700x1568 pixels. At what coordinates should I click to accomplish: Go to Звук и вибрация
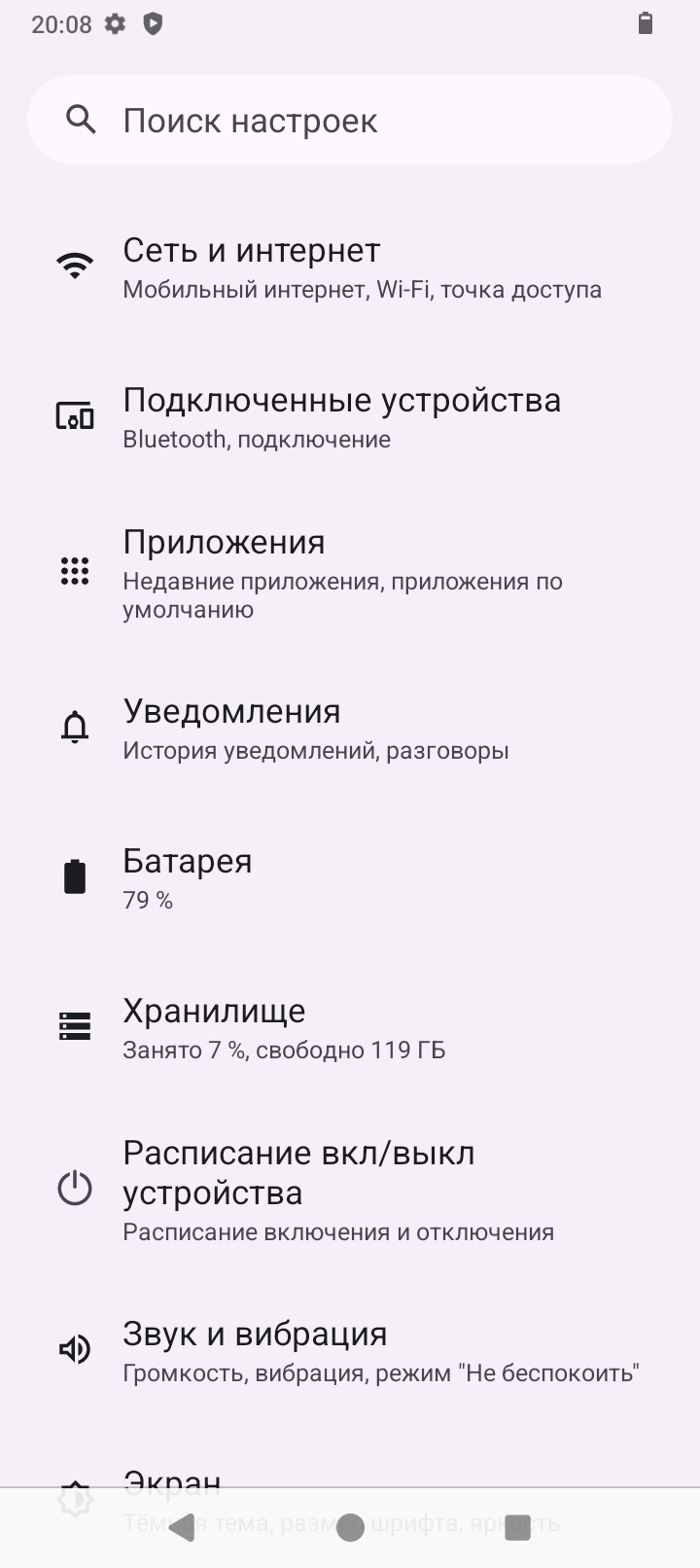pyautogui.click(x=350, y=1351)
